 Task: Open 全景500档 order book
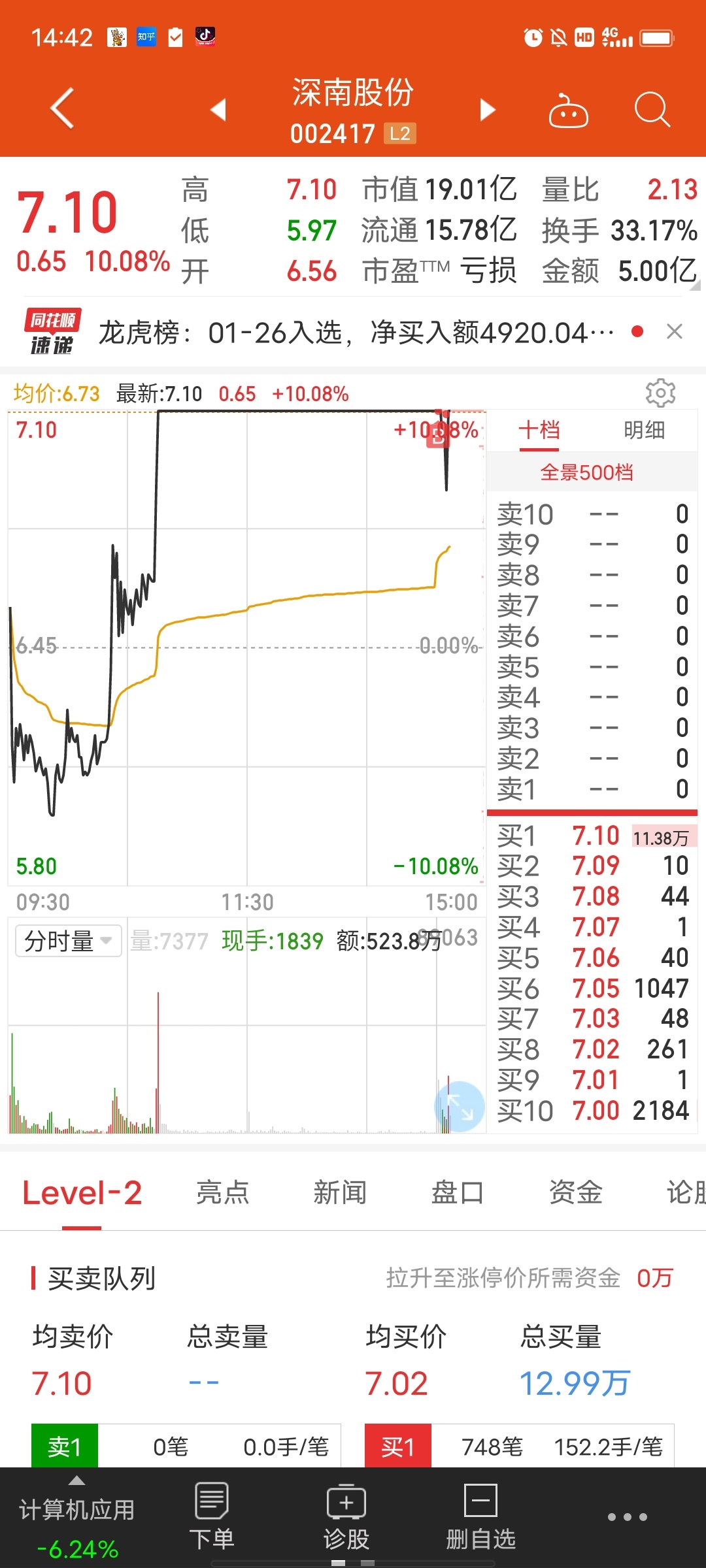click(586, 472)
